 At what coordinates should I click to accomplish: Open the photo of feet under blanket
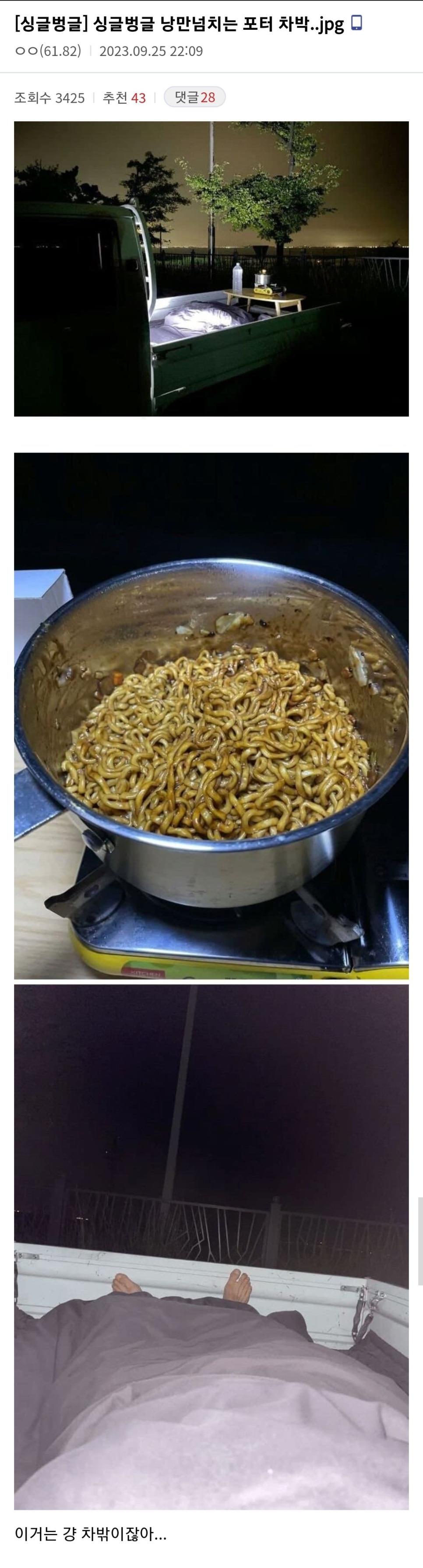211,1248
